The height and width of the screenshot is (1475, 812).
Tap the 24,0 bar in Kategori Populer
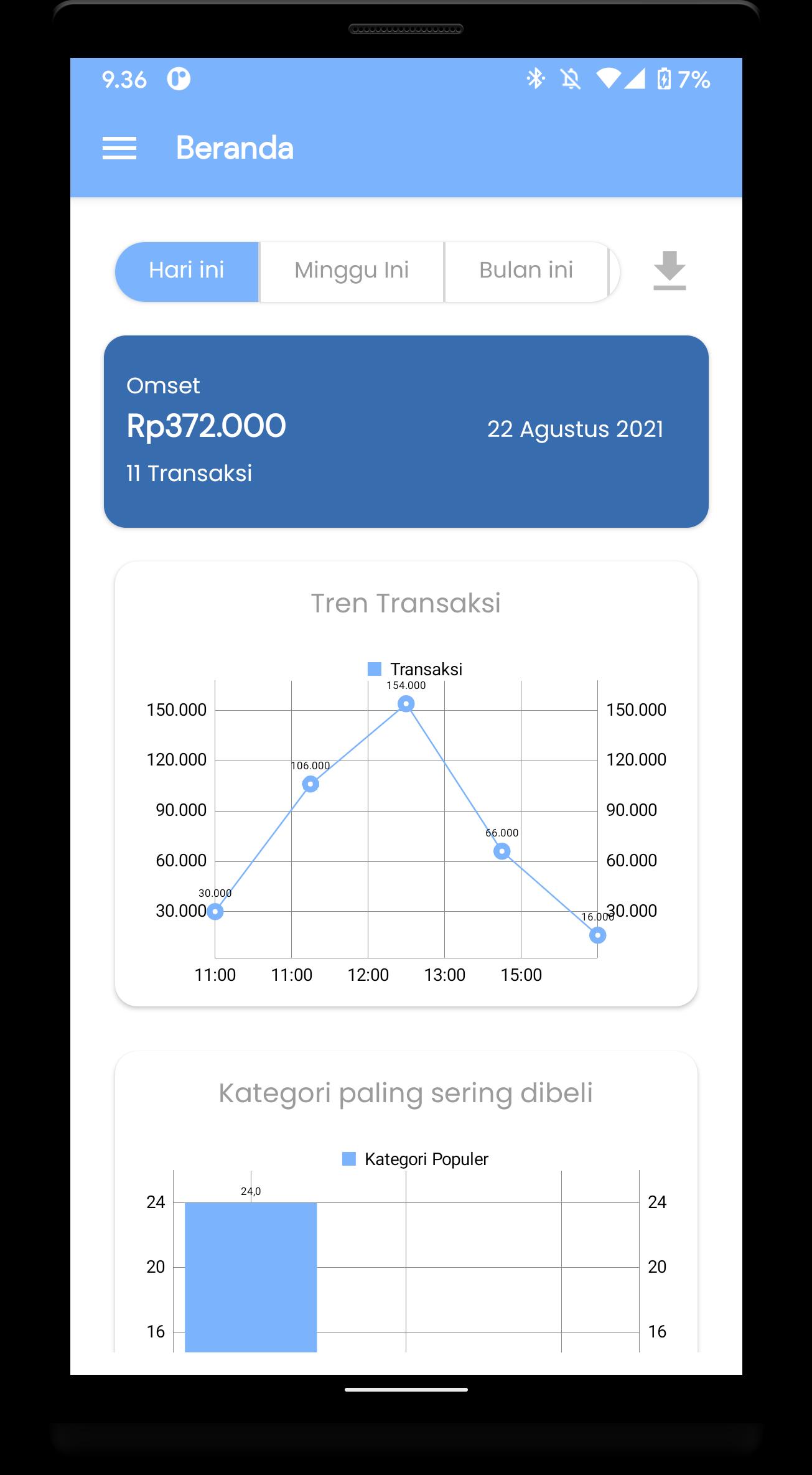[251, 1276]
